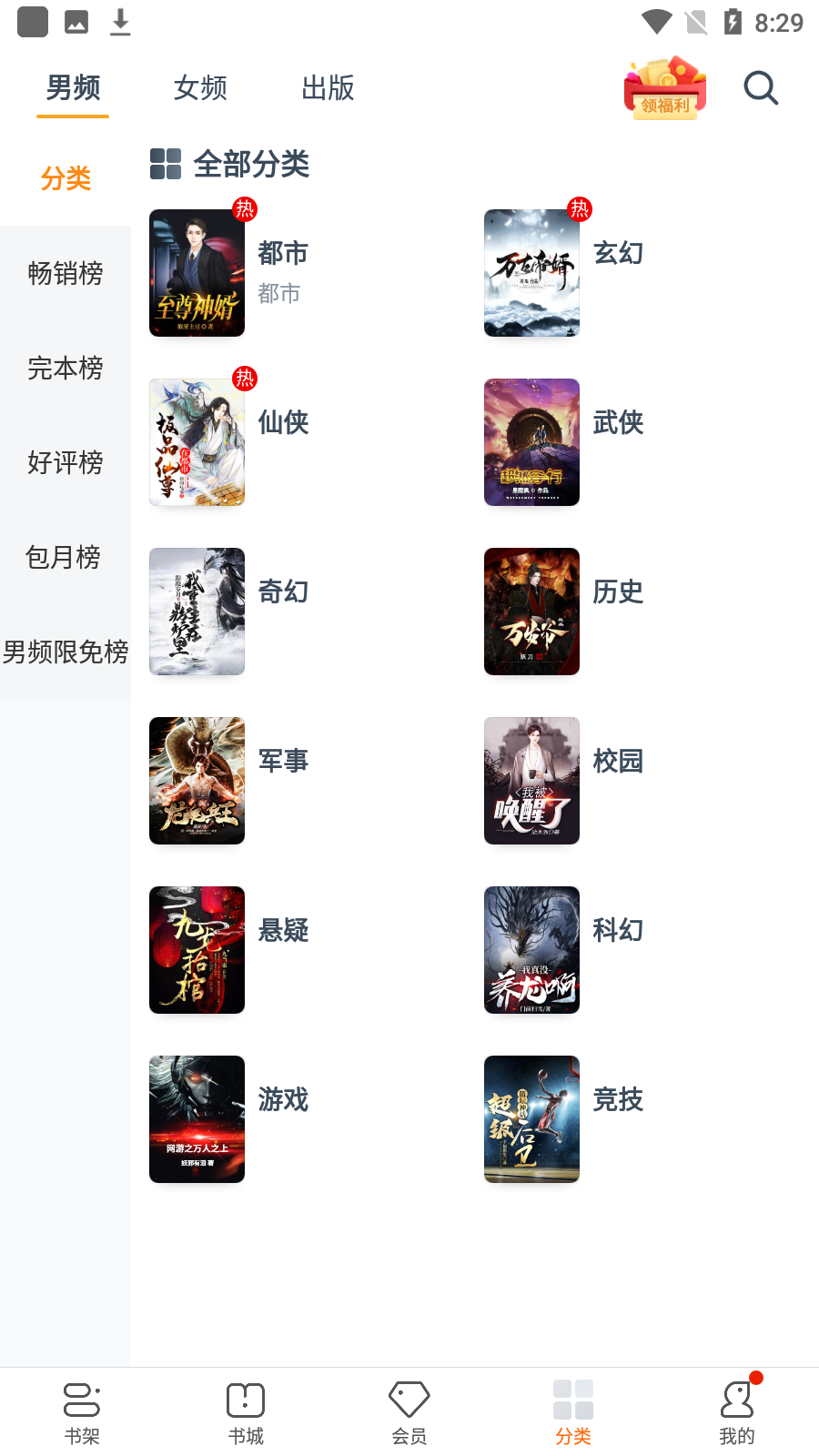Open the 畅销榜 ranking list
This screenshot has height=1456, width=819.
point(65,273)
